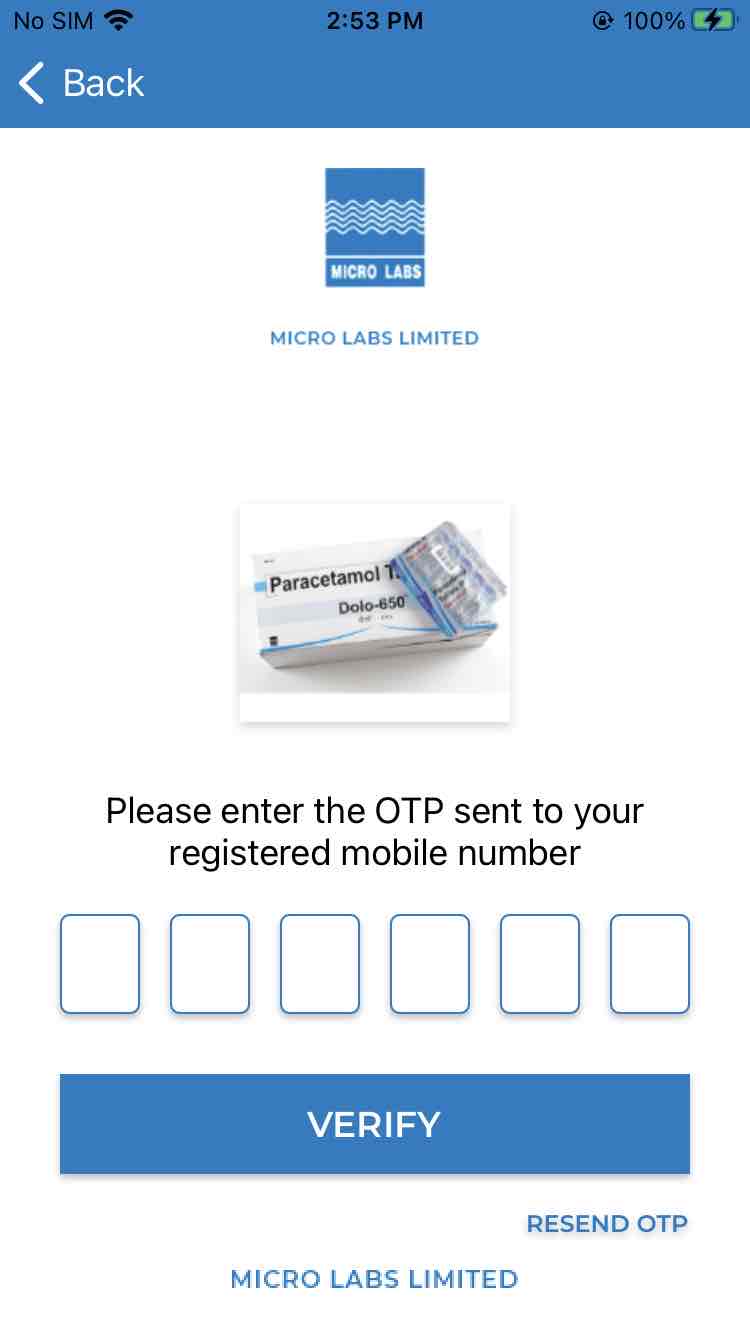Tap the VERIFY button
This screenshot has height=1334, width=750.
pos(375,1124)
